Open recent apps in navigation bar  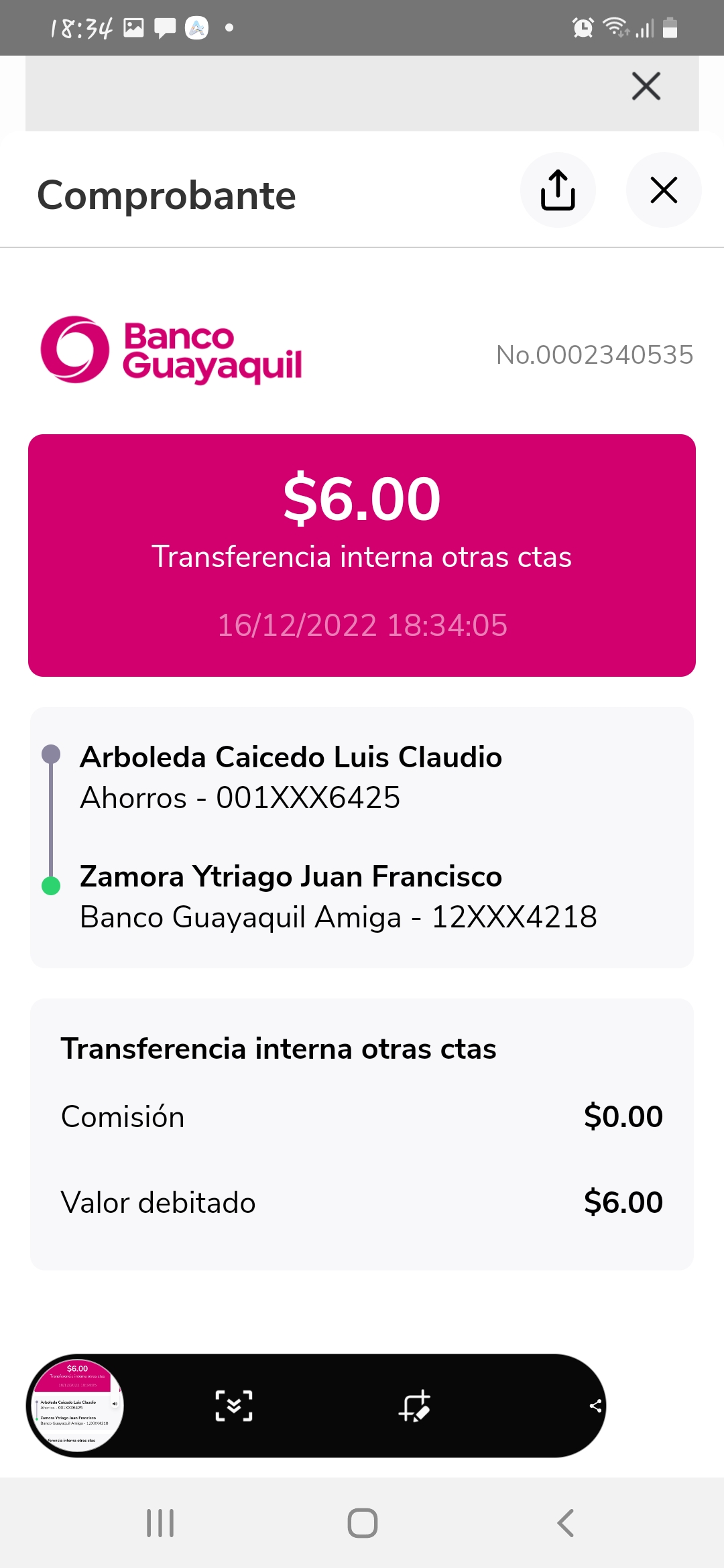tap(160, 1523)
